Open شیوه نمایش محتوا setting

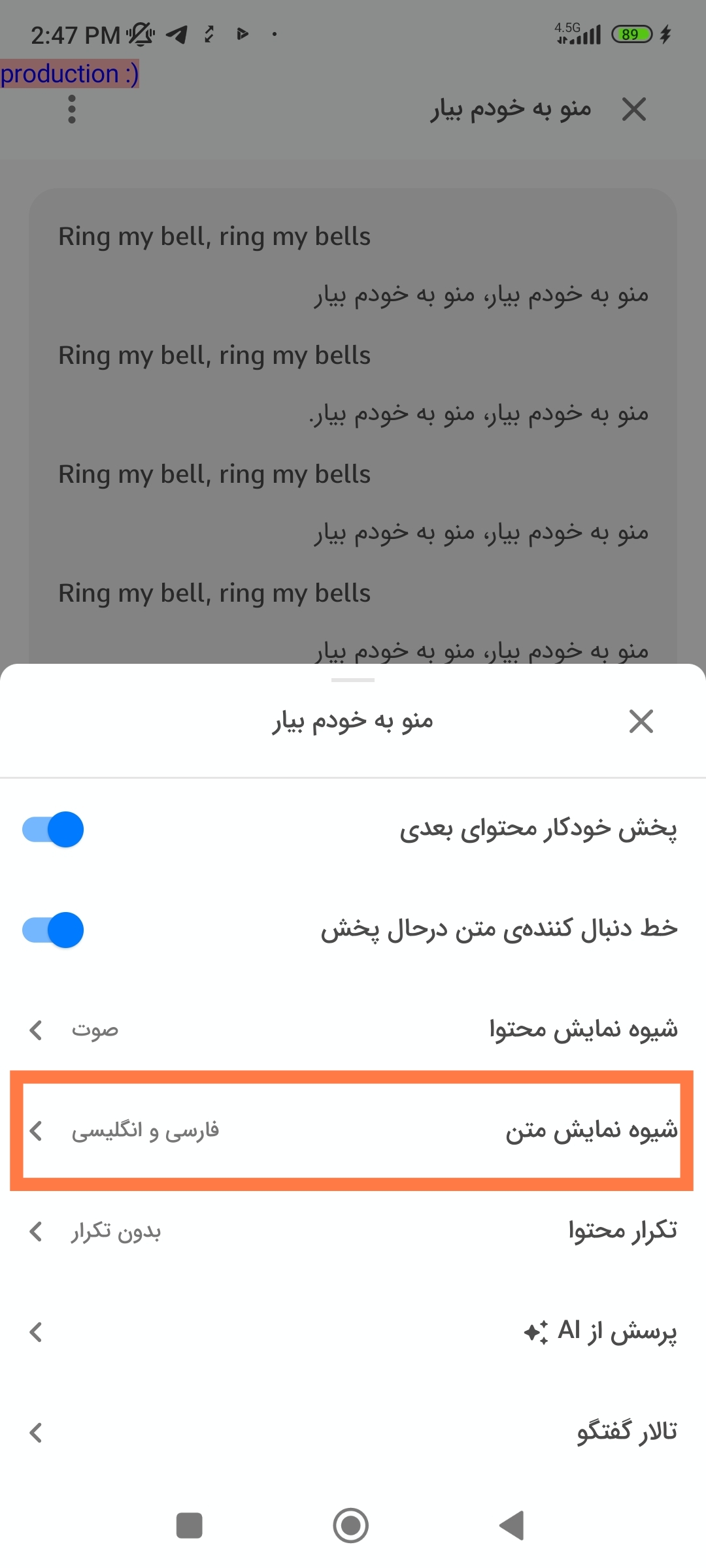(x=353, y=1030)
